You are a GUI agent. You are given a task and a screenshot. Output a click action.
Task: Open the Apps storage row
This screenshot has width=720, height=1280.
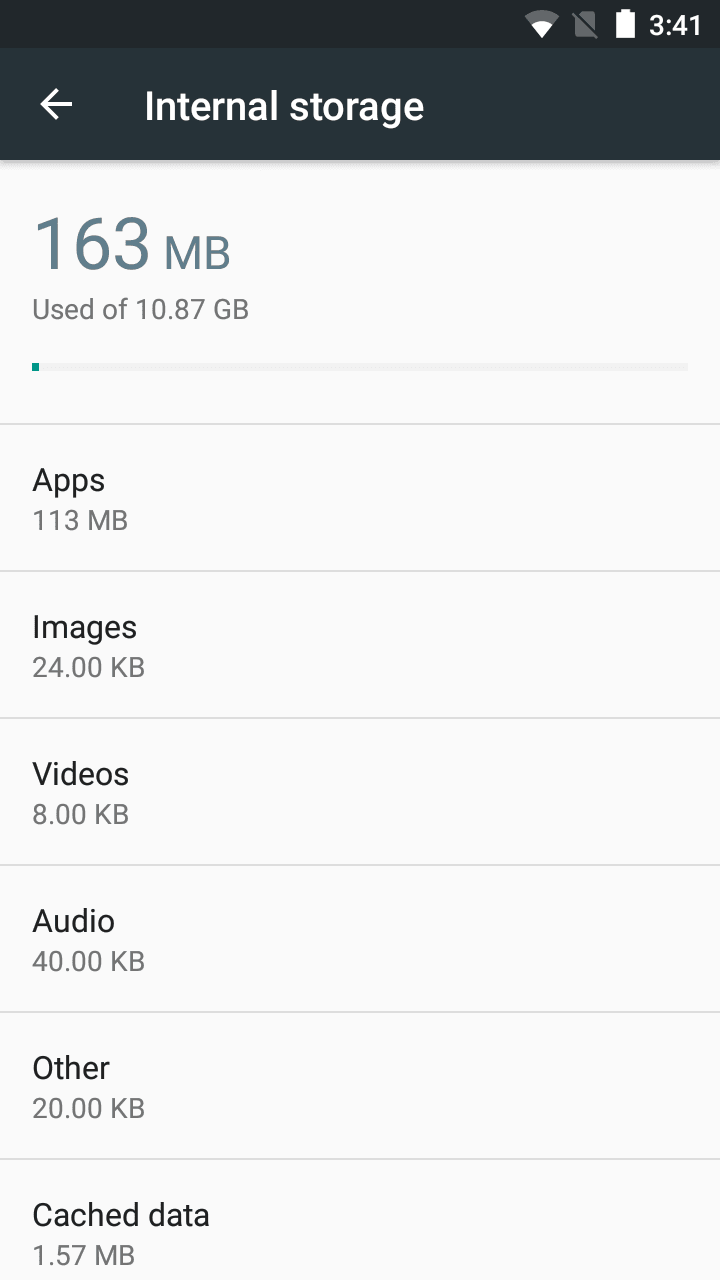point(360,498)
